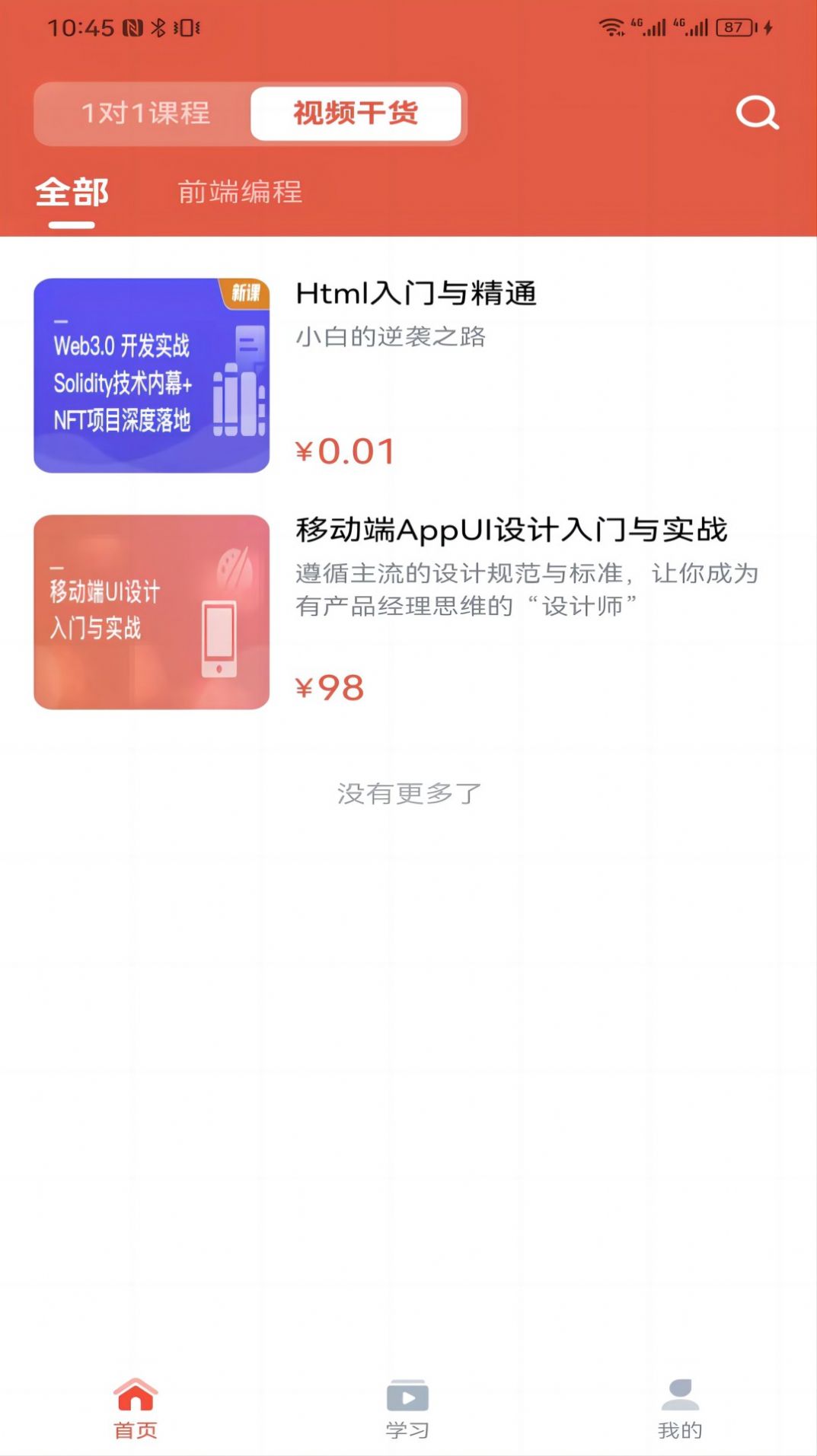
Task: Tap the Wi-Fi icon in the status bar
Action: point(611,25)
